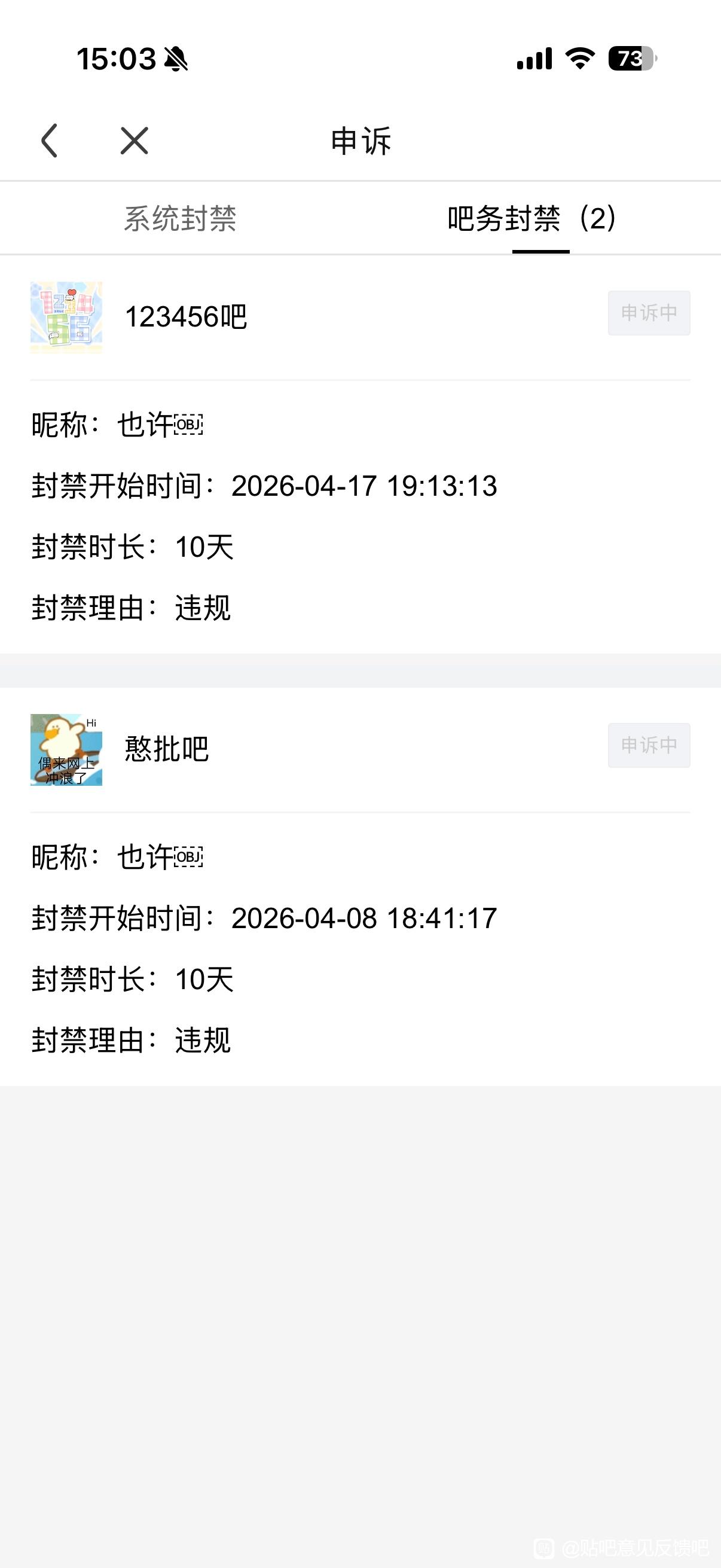Switch to the 系统封禁 tab
Image resolution: width=721 pixels, height=1568 pixels.
click(x=180, y=218)
